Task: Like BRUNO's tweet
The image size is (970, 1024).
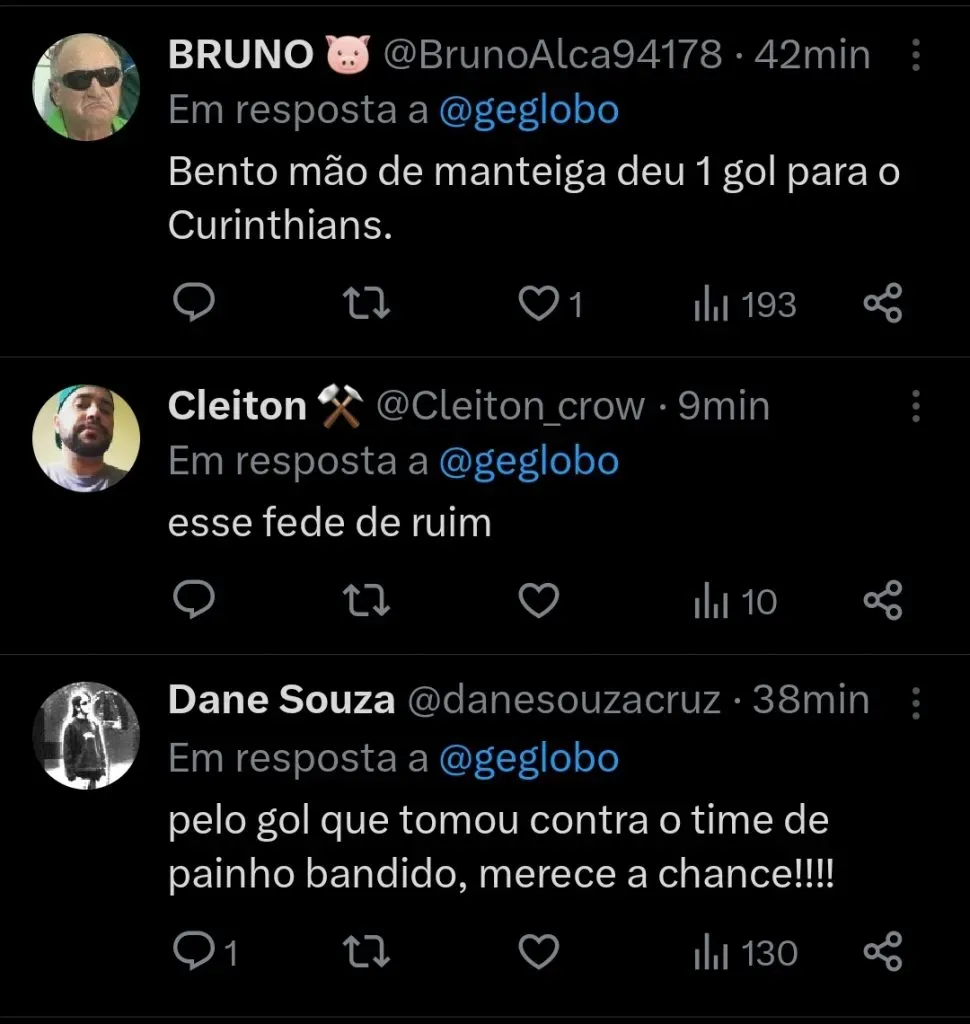Action: coord(540,304)
